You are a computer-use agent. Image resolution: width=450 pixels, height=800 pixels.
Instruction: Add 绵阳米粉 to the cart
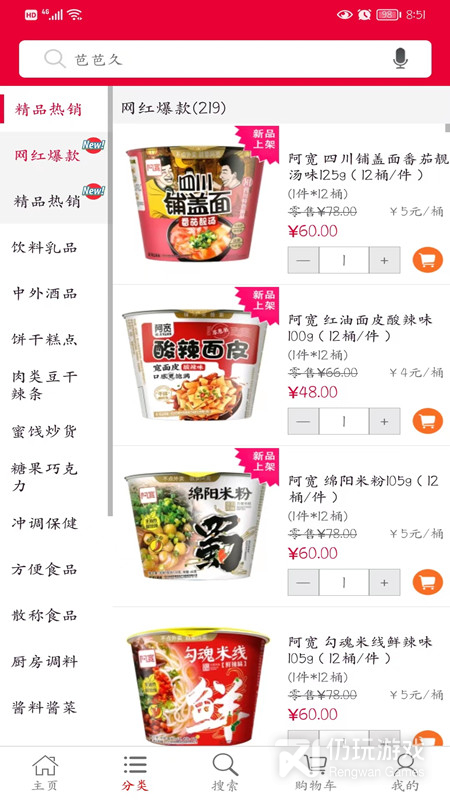pos(428,582)
